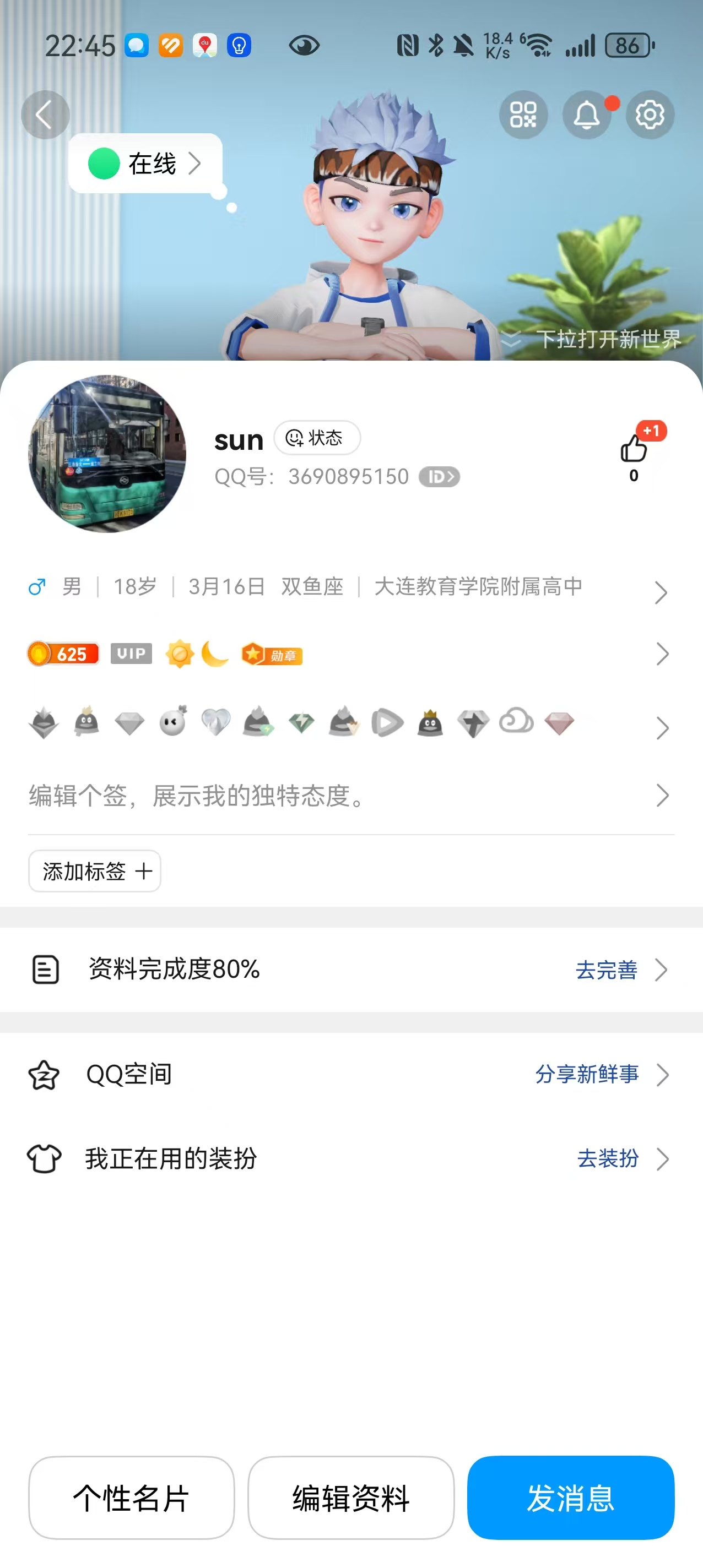The image size is (703, 1568).
Task: Tap the 状态 status chip beside sun
Action: (317, 438)
